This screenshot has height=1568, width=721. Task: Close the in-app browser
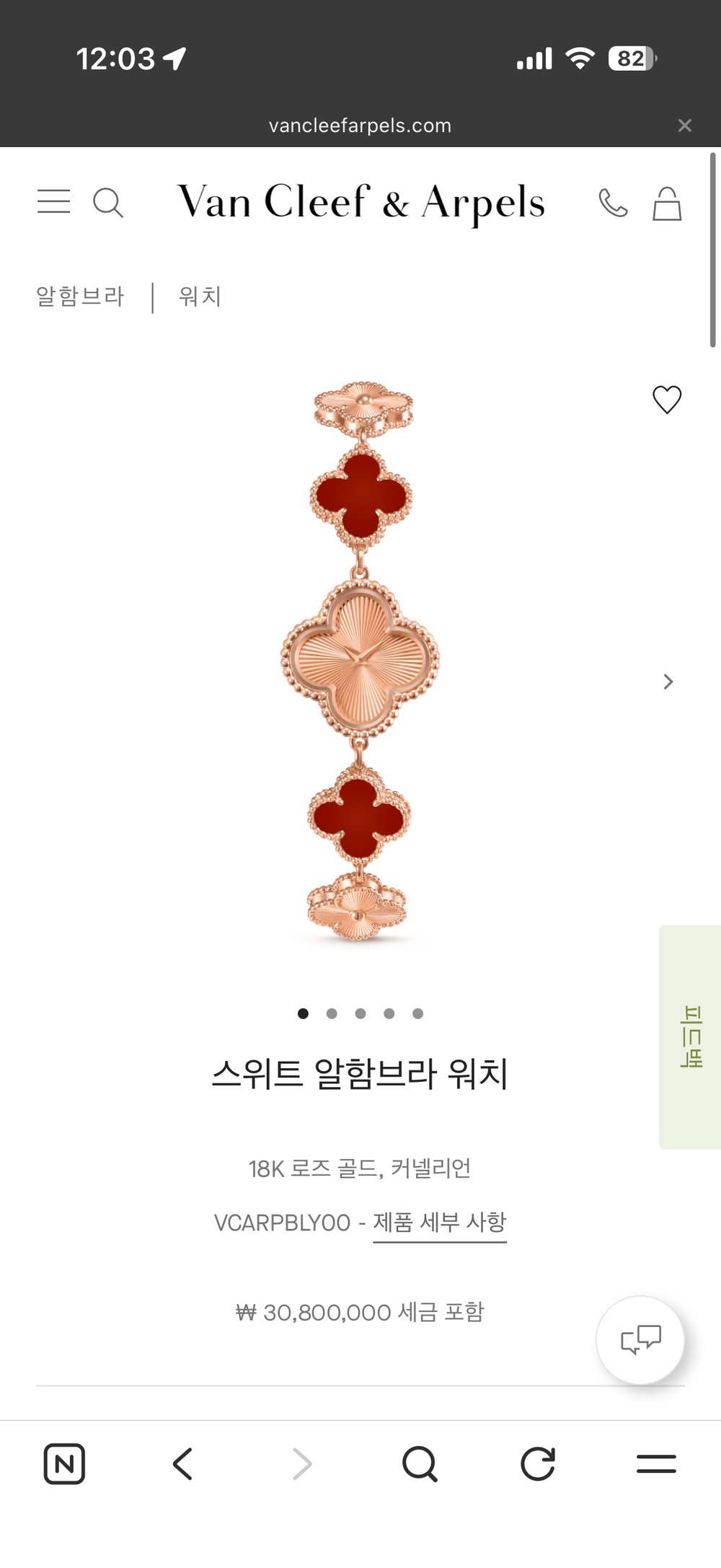click(685, 125)
